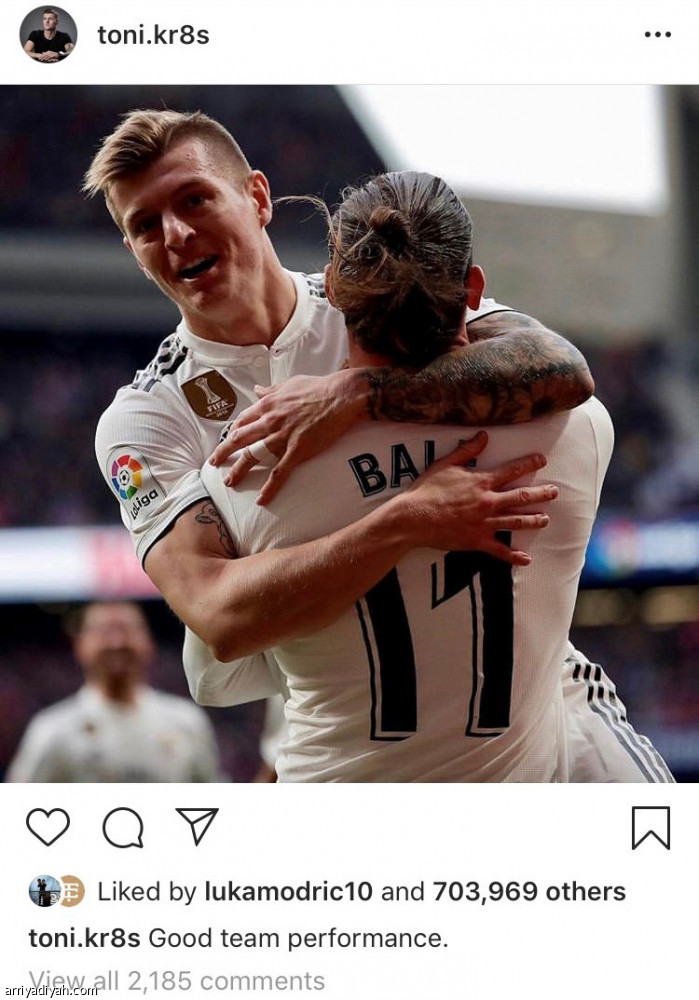View all 2,185 comments
Image resolution: width=699 pixels, height=1000 pixels.
[178, 980]
